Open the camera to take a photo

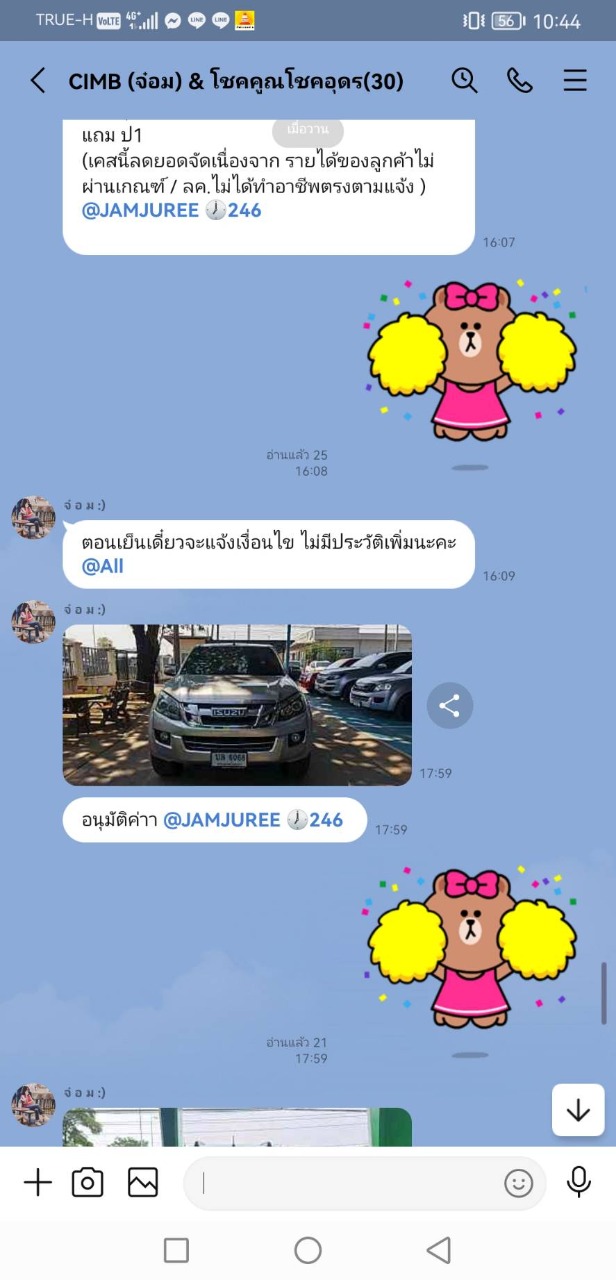(x=88, y=1183)
